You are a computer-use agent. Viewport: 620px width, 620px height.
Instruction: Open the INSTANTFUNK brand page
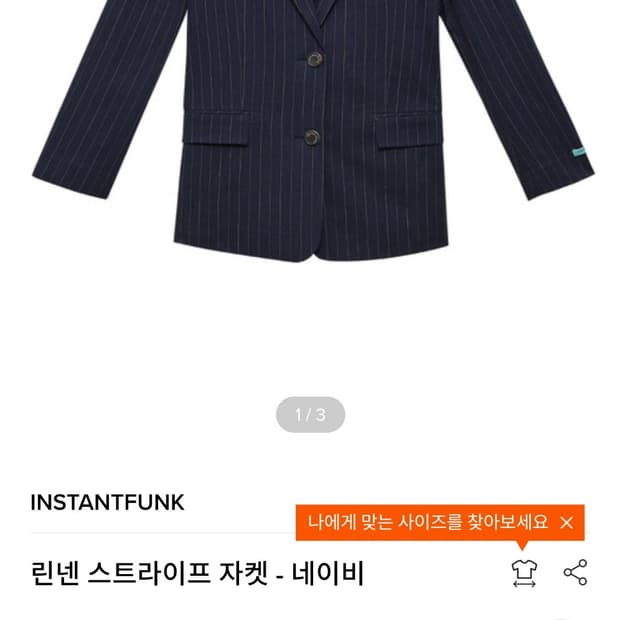108,503
